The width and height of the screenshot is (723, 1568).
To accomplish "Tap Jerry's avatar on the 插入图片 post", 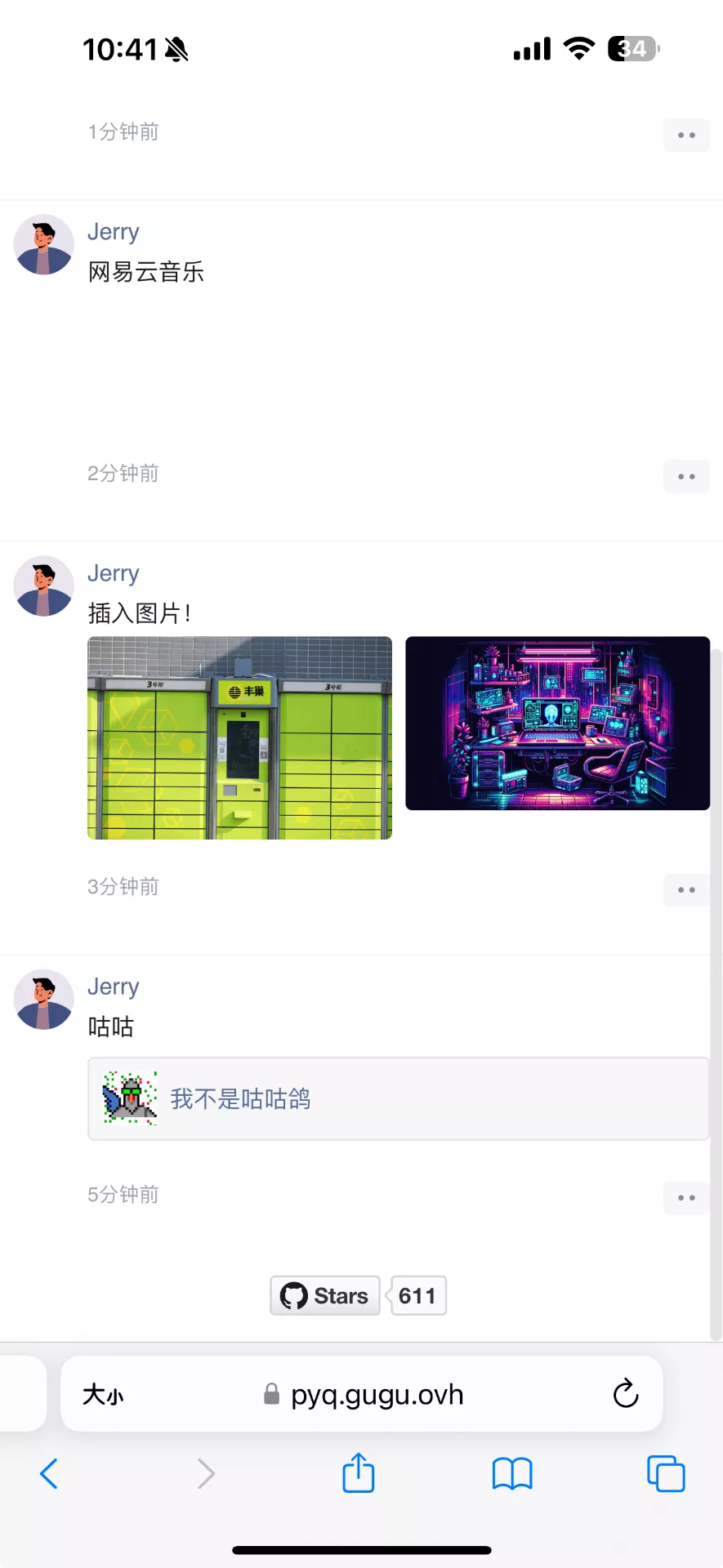I will (x=44, y=586).
